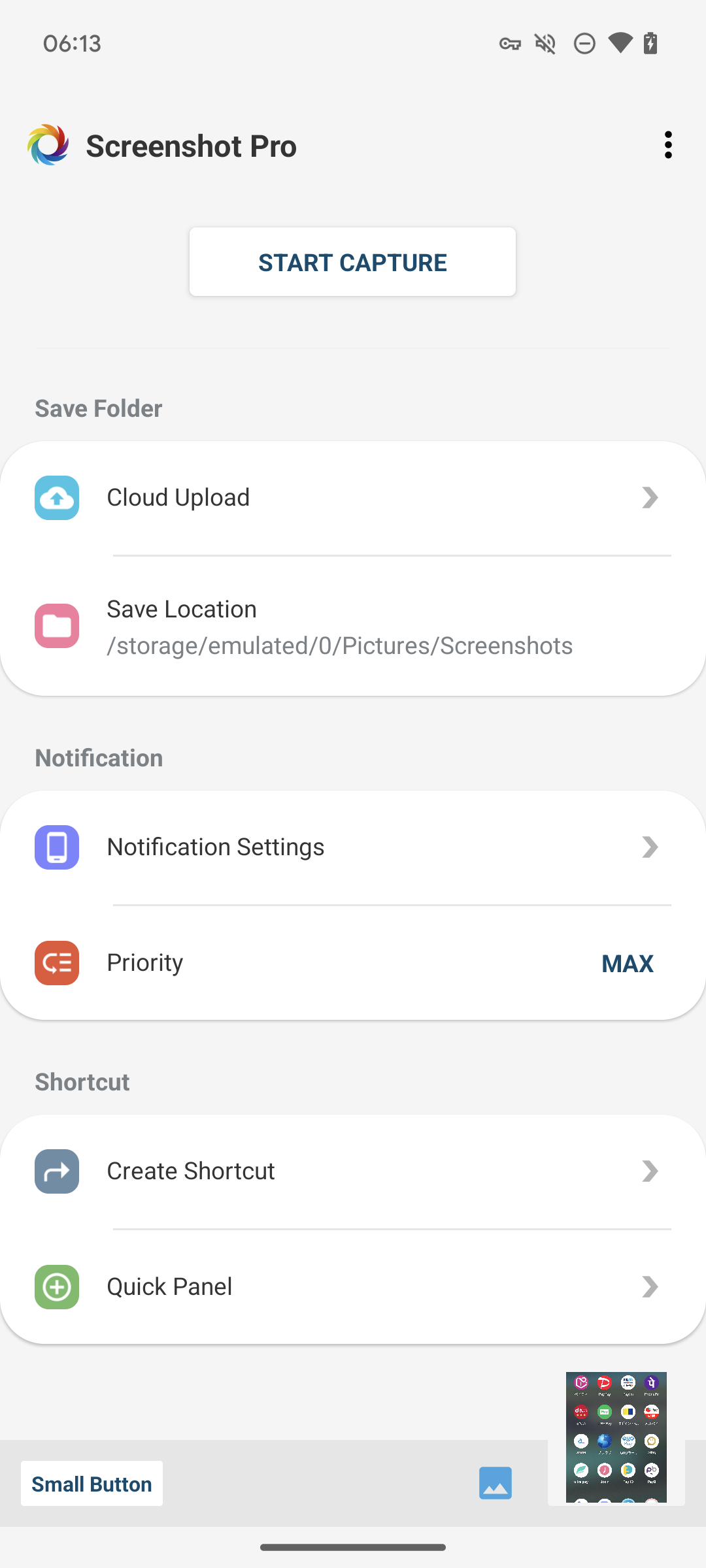
Task: Open the Notification Settings screen
Action: pos(353,847)
